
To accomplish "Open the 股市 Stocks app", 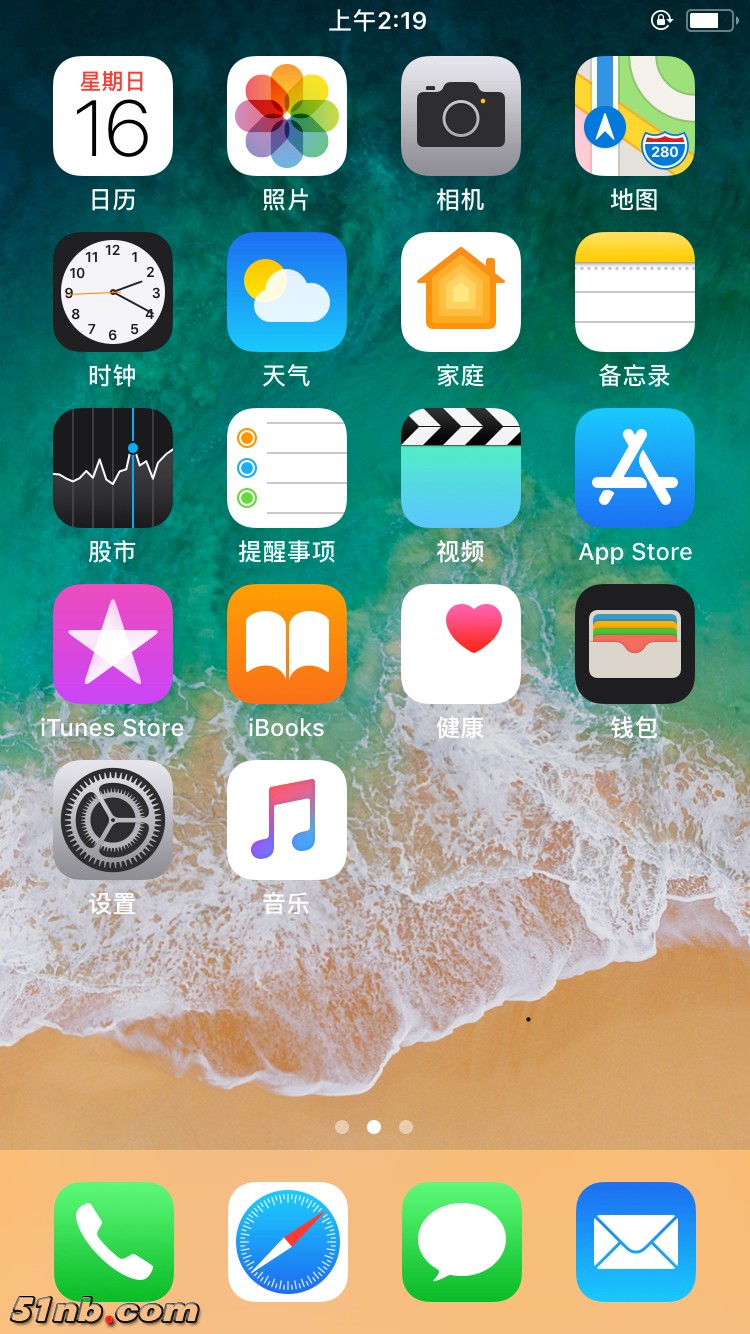I will click(113, 468).
